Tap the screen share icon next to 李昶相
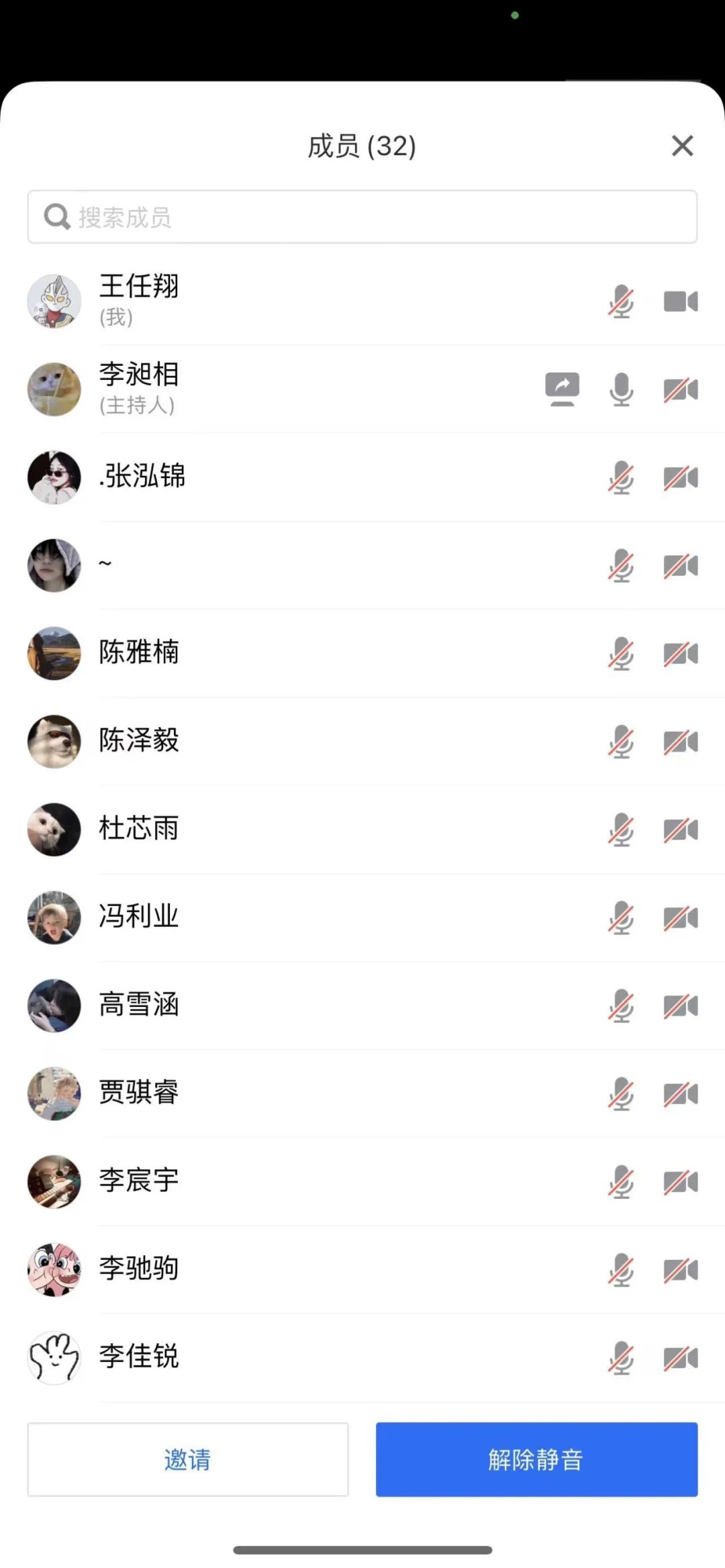Viewport: 725px width, 1568px height. [x=562, y=389]
